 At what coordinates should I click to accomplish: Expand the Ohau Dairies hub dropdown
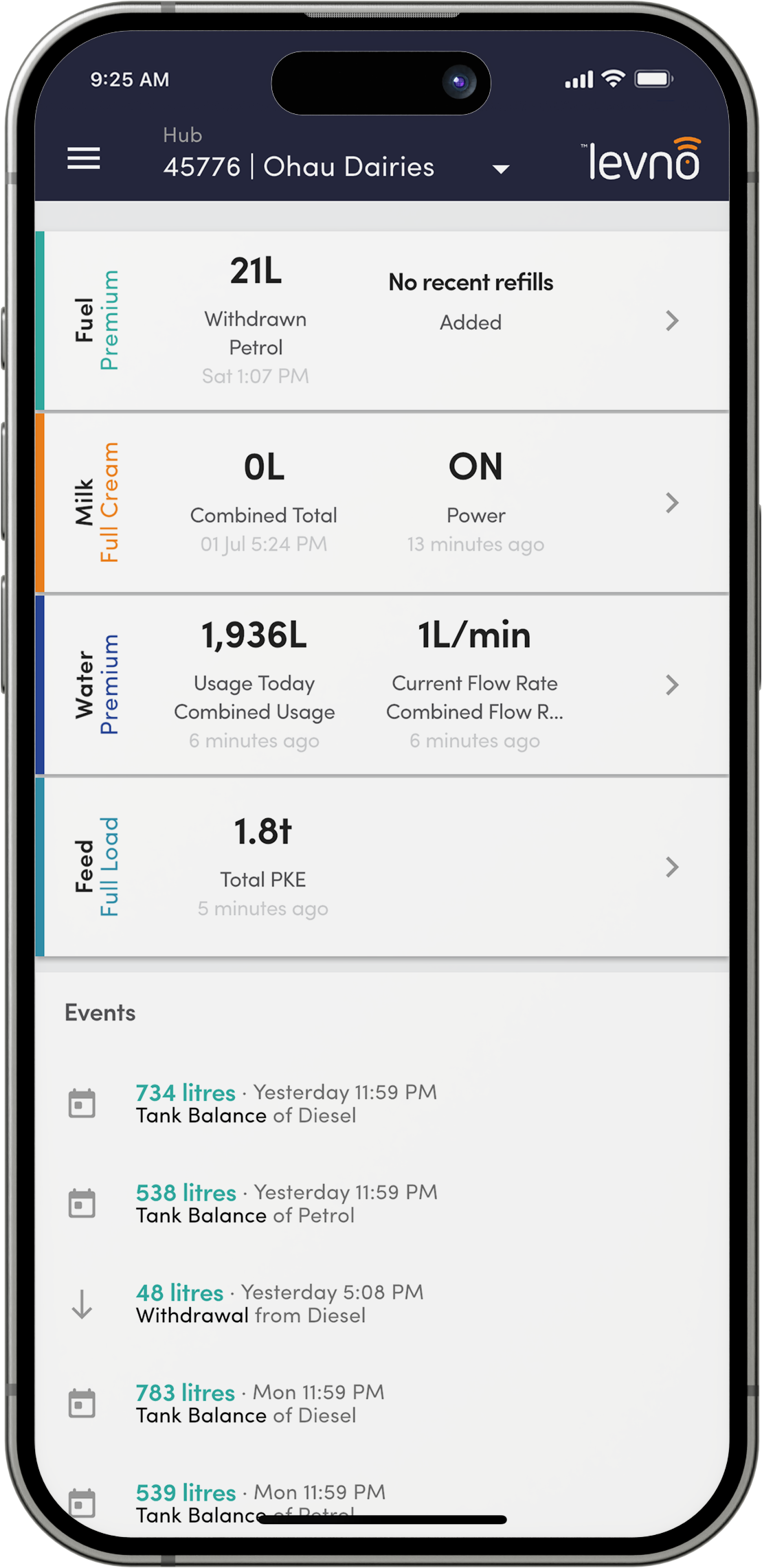pos(501,168)
